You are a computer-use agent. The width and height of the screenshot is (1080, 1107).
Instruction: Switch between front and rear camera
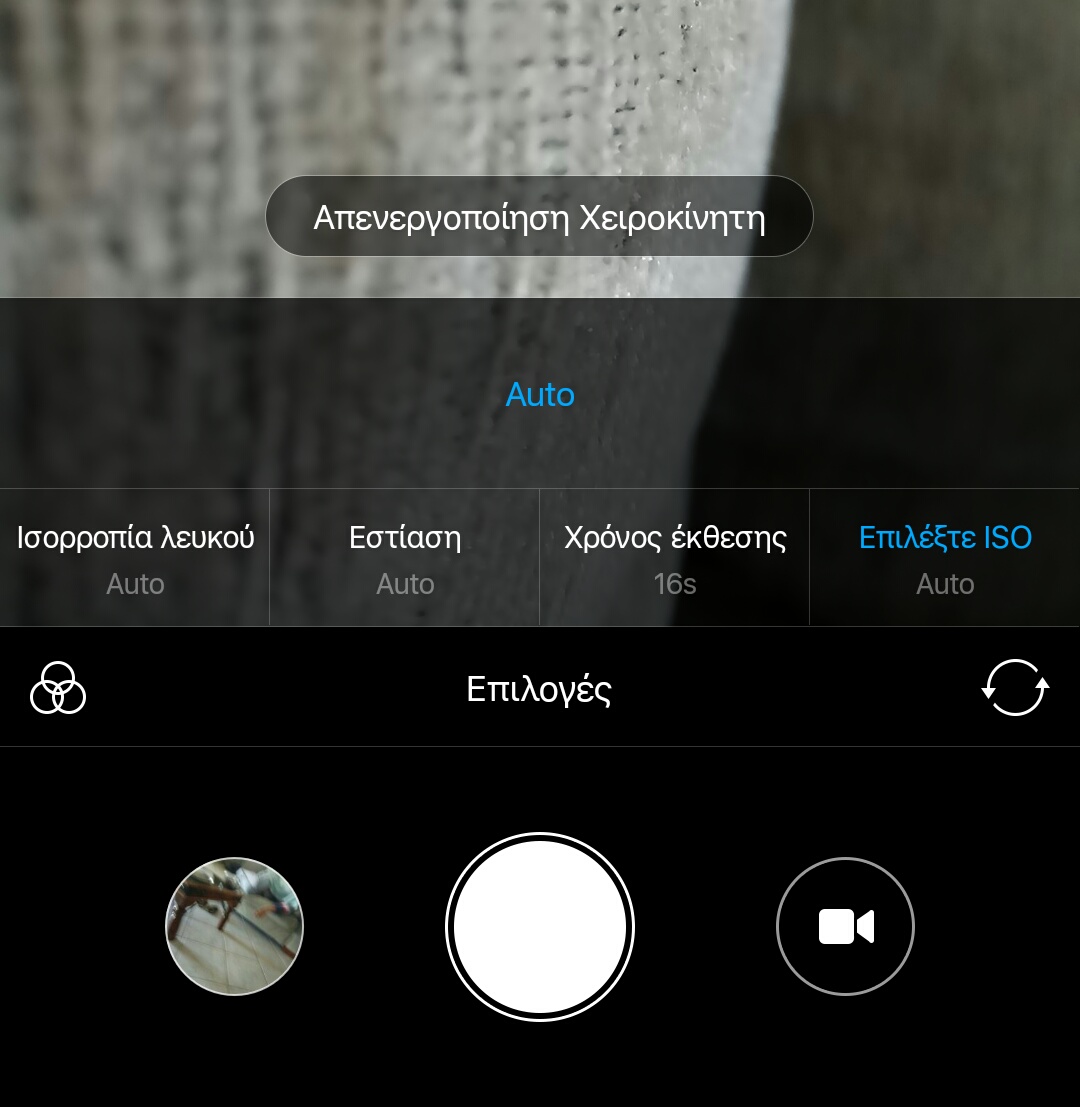[1014, 688]
